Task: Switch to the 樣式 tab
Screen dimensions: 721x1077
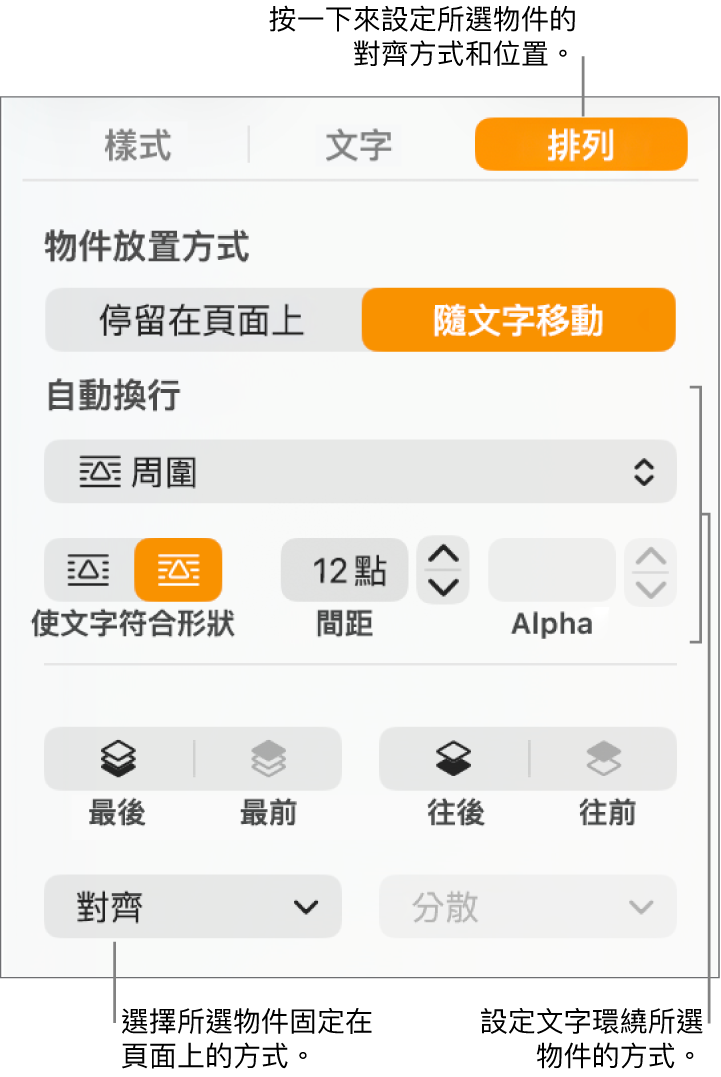Action: click(138, 145)
